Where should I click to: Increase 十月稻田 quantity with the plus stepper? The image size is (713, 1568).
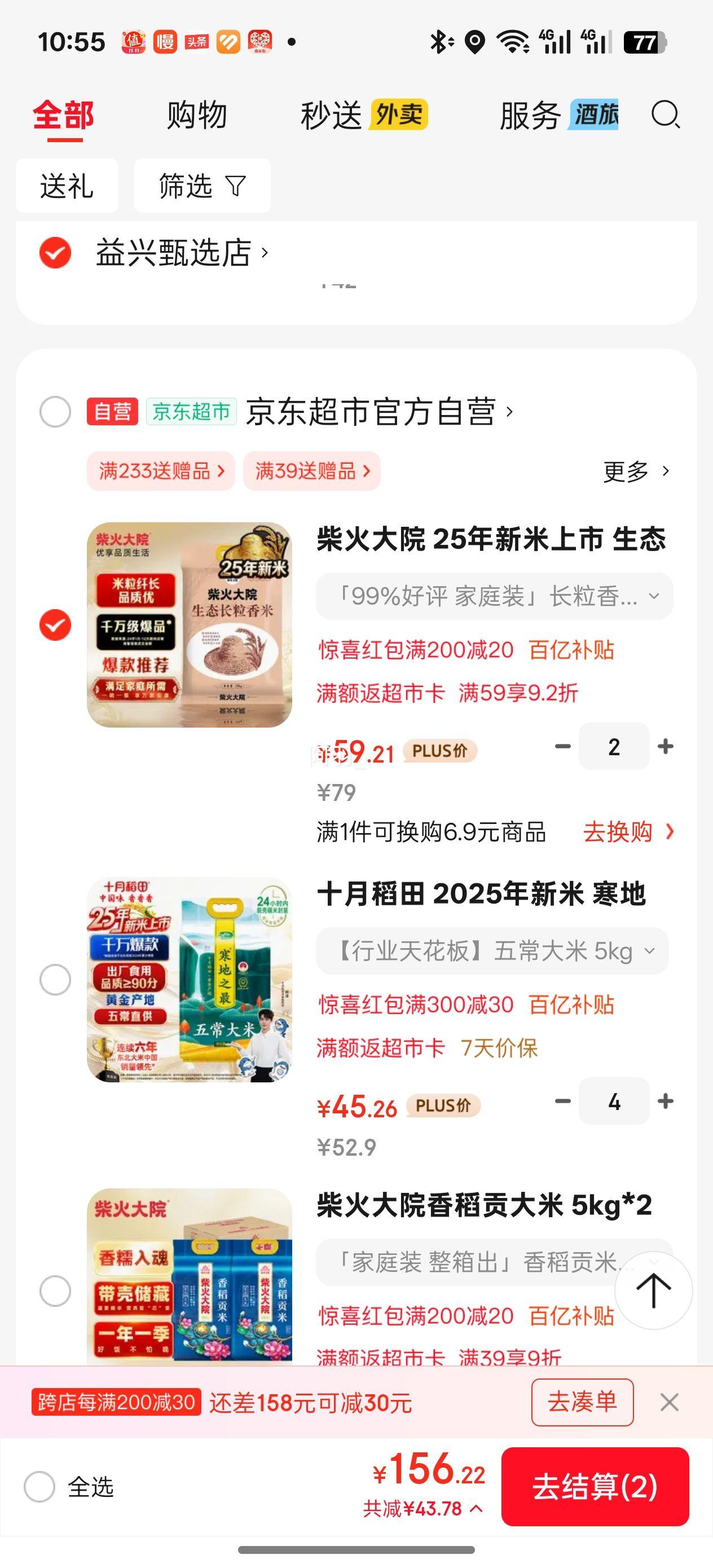667,1100
